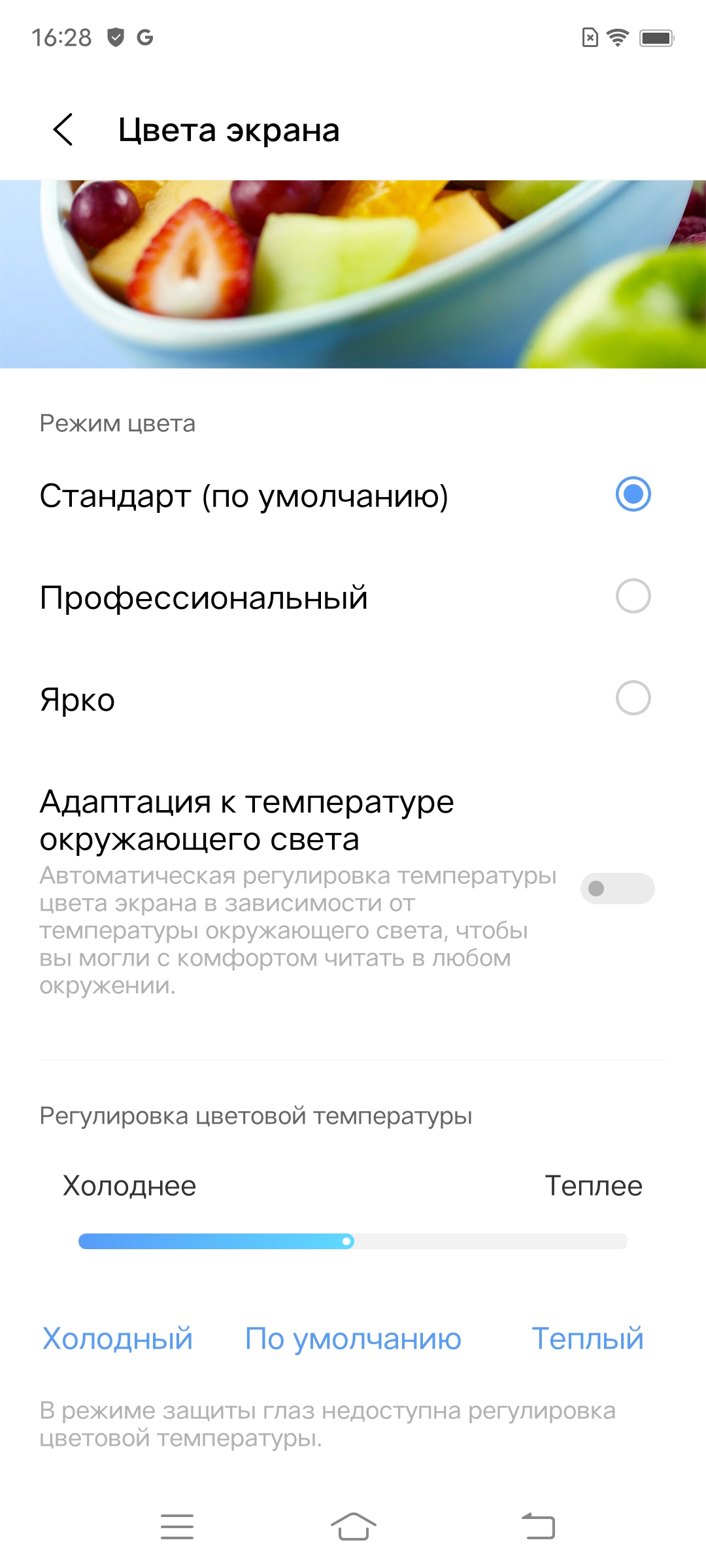Choose the Профессиональный color mode
This screenshot has width=706, height=1568.
pyautogui.click(x=633, y=596)
